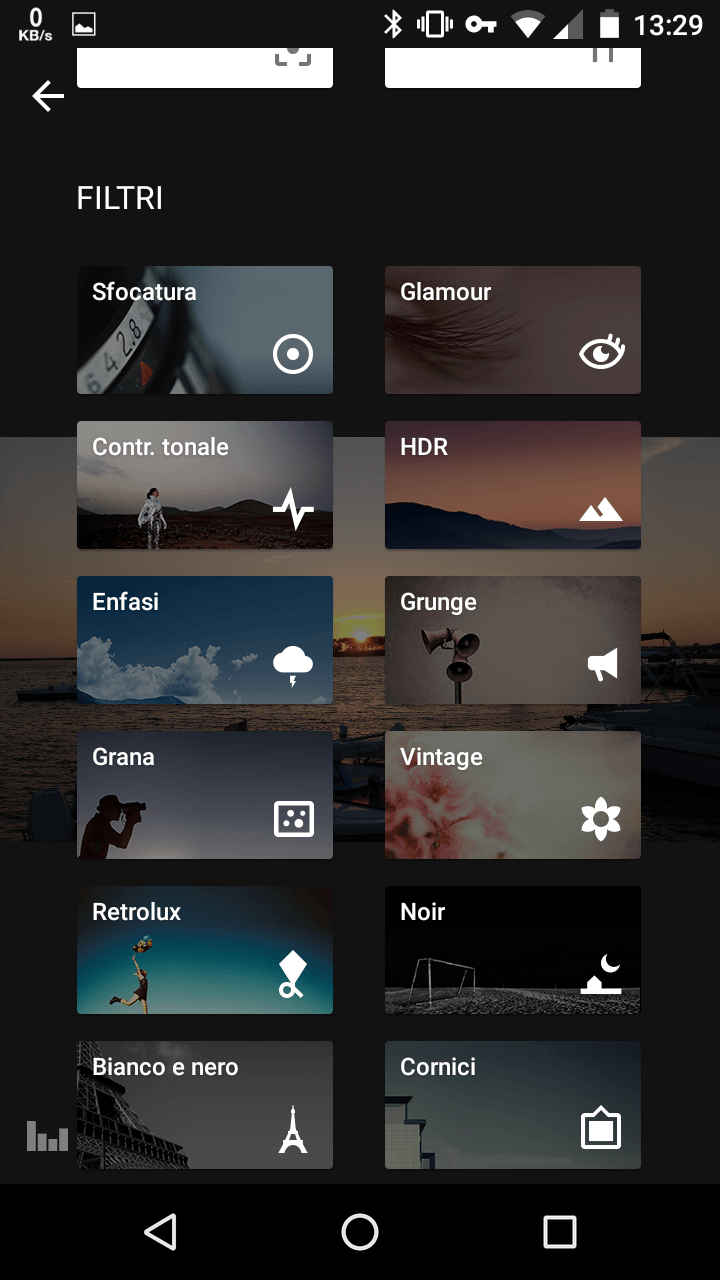This screenshot has height=1280, width=720.
Task: Select the Grana filter
Action: [205, 795]
